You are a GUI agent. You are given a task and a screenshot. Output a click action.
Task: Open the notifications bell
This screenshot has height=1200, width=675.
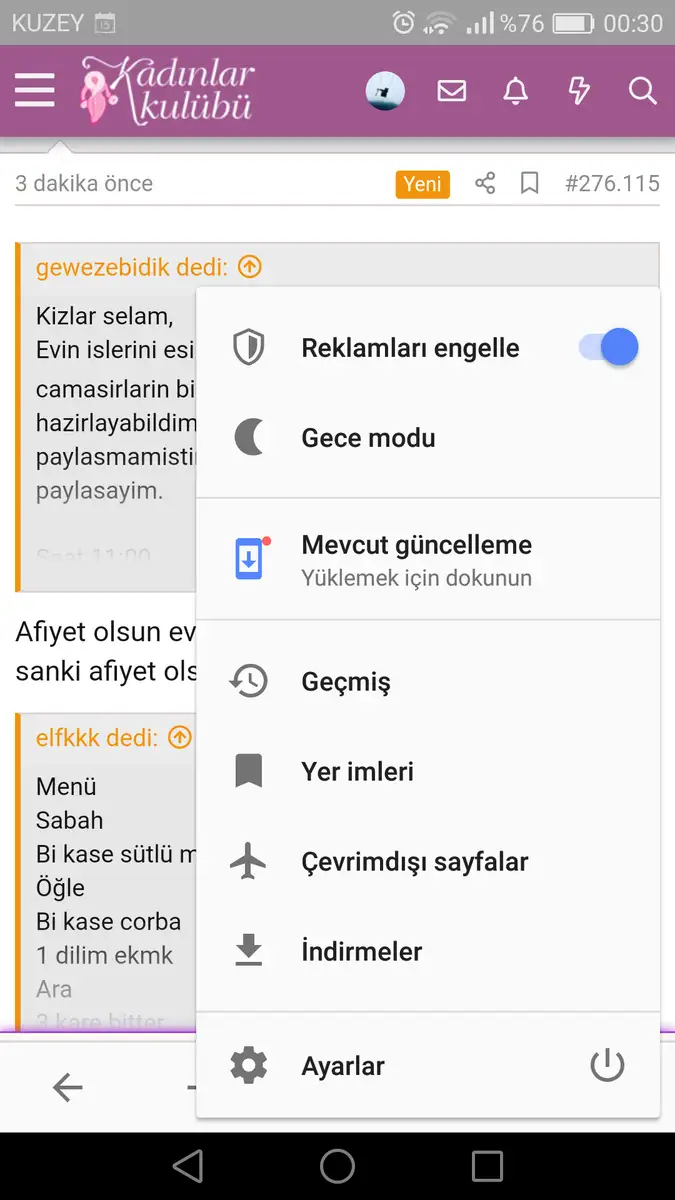click(x=515, y=91)
